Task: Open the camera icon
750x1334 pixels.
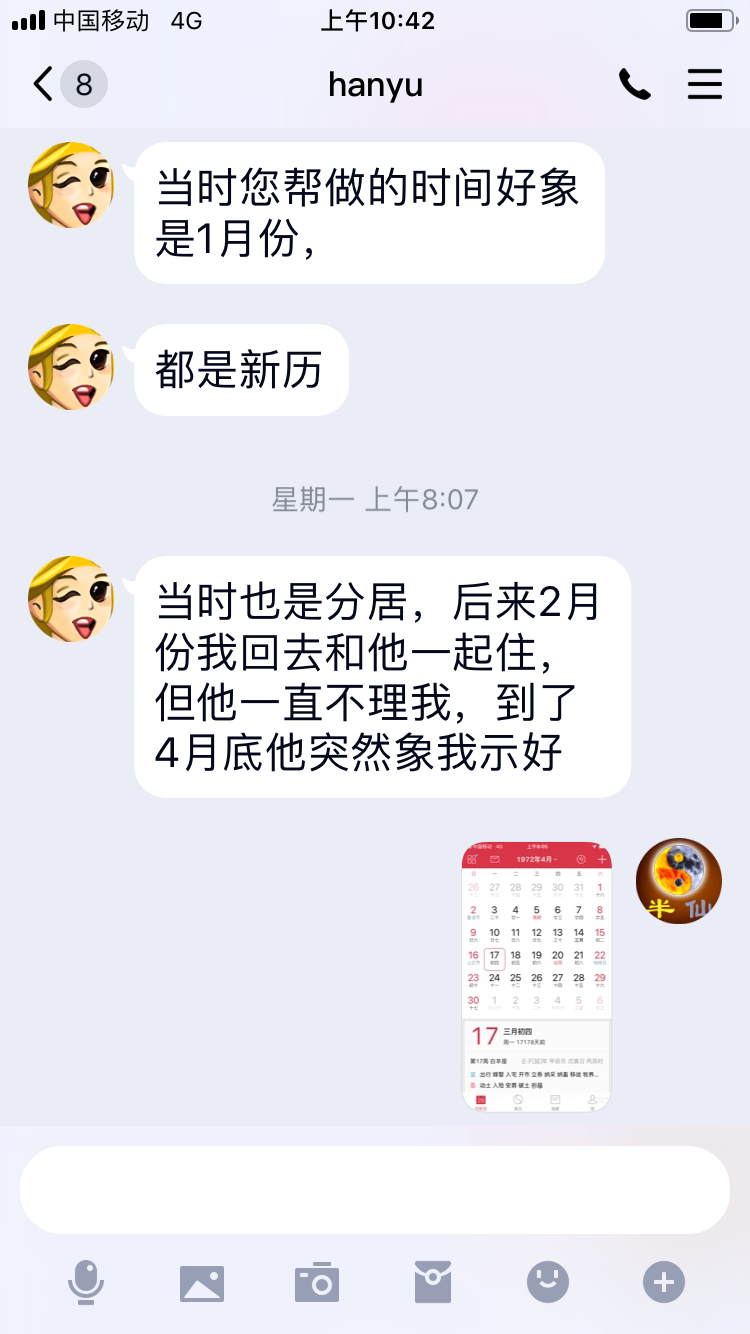Action: [317, 1282]
